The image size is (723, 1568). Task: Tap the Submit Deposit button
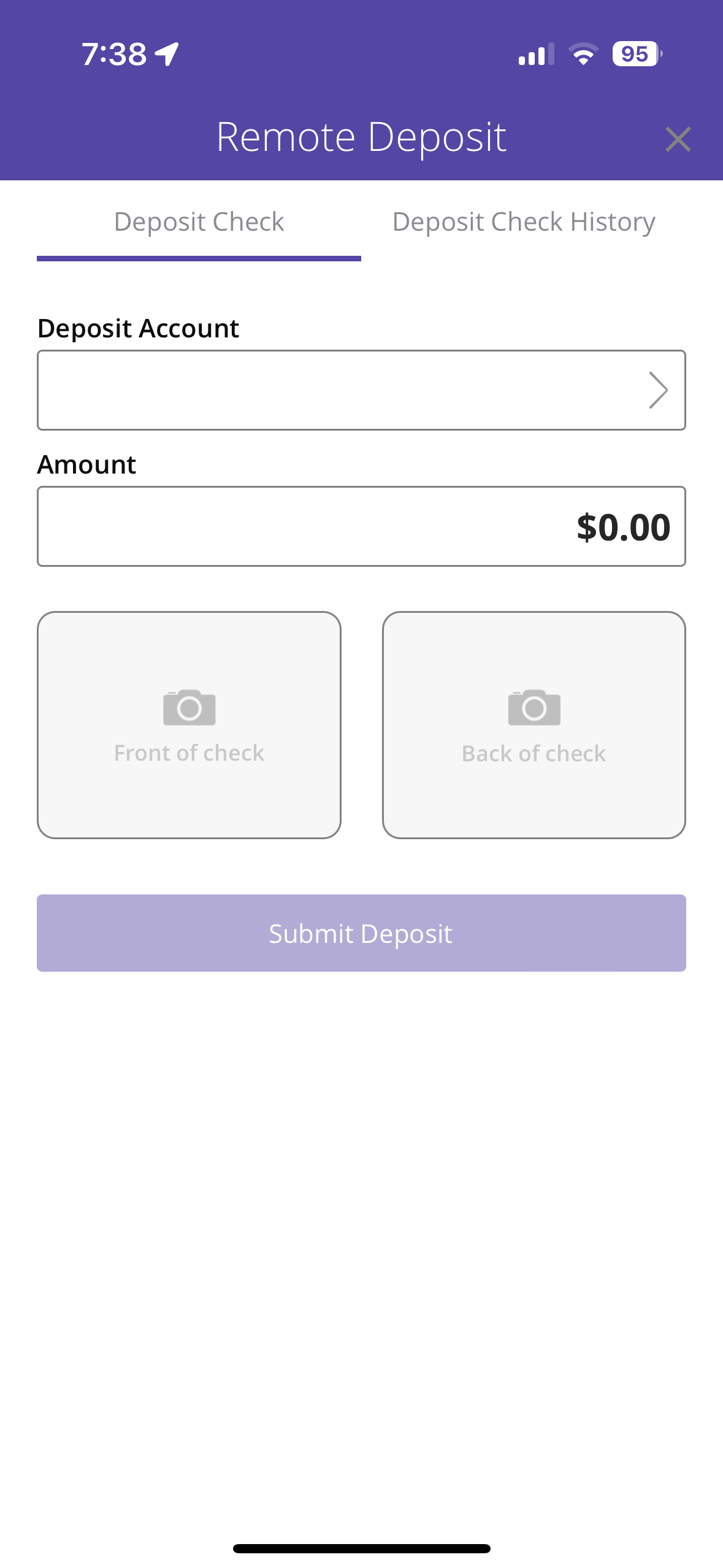(361, 933)
